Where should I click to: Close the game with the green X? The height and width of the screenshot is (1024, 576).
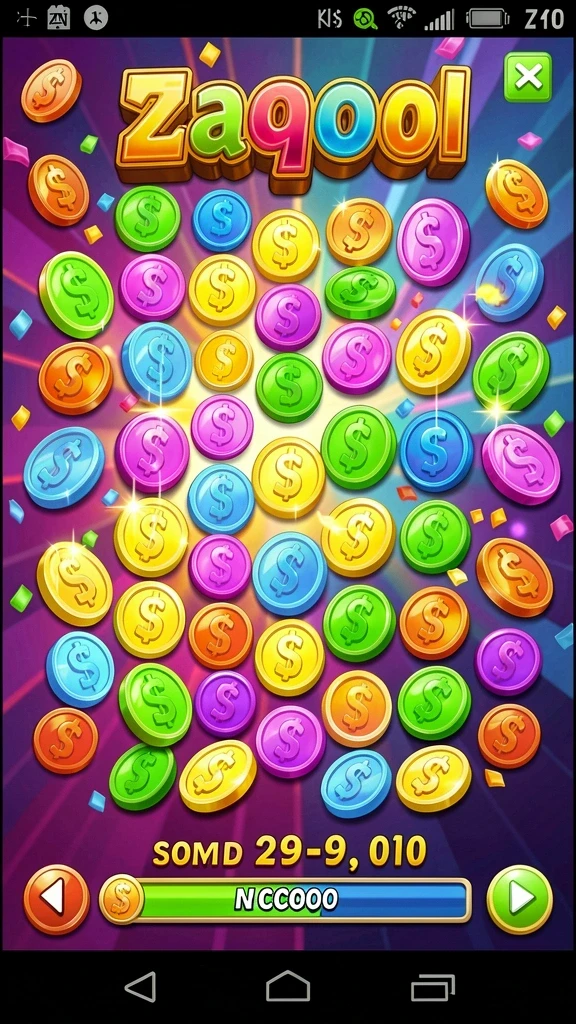pyautogui.click(x=528, y=77)
